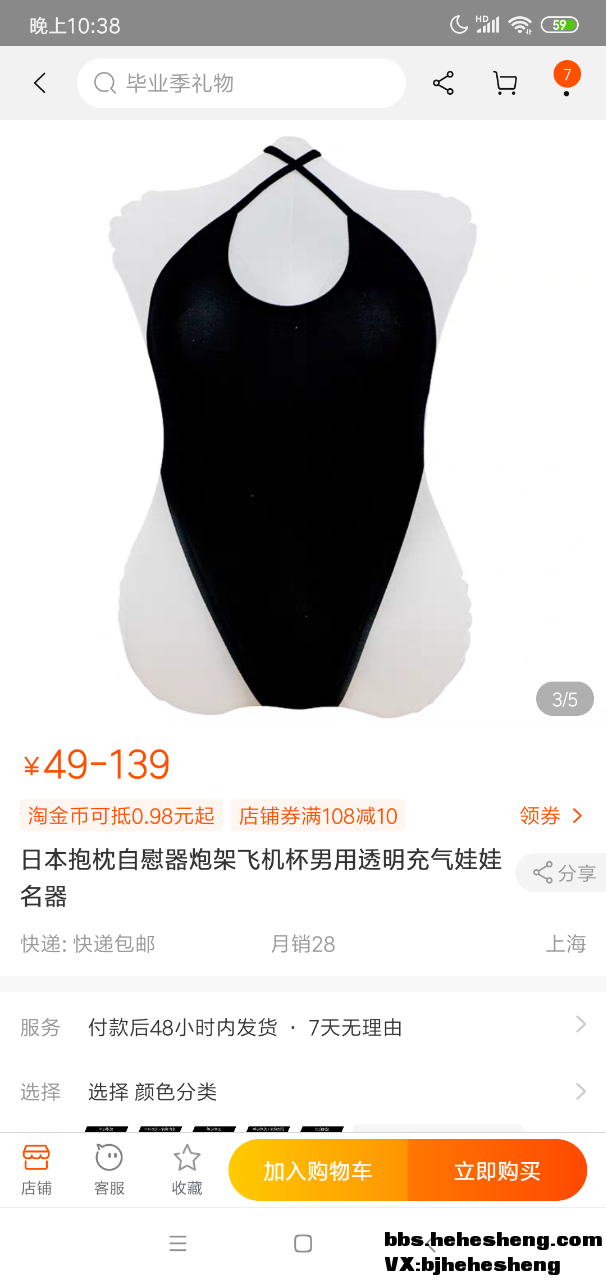606x1280 pixels.
Task: Share this product from the top bar
Action: coord(443,83)
